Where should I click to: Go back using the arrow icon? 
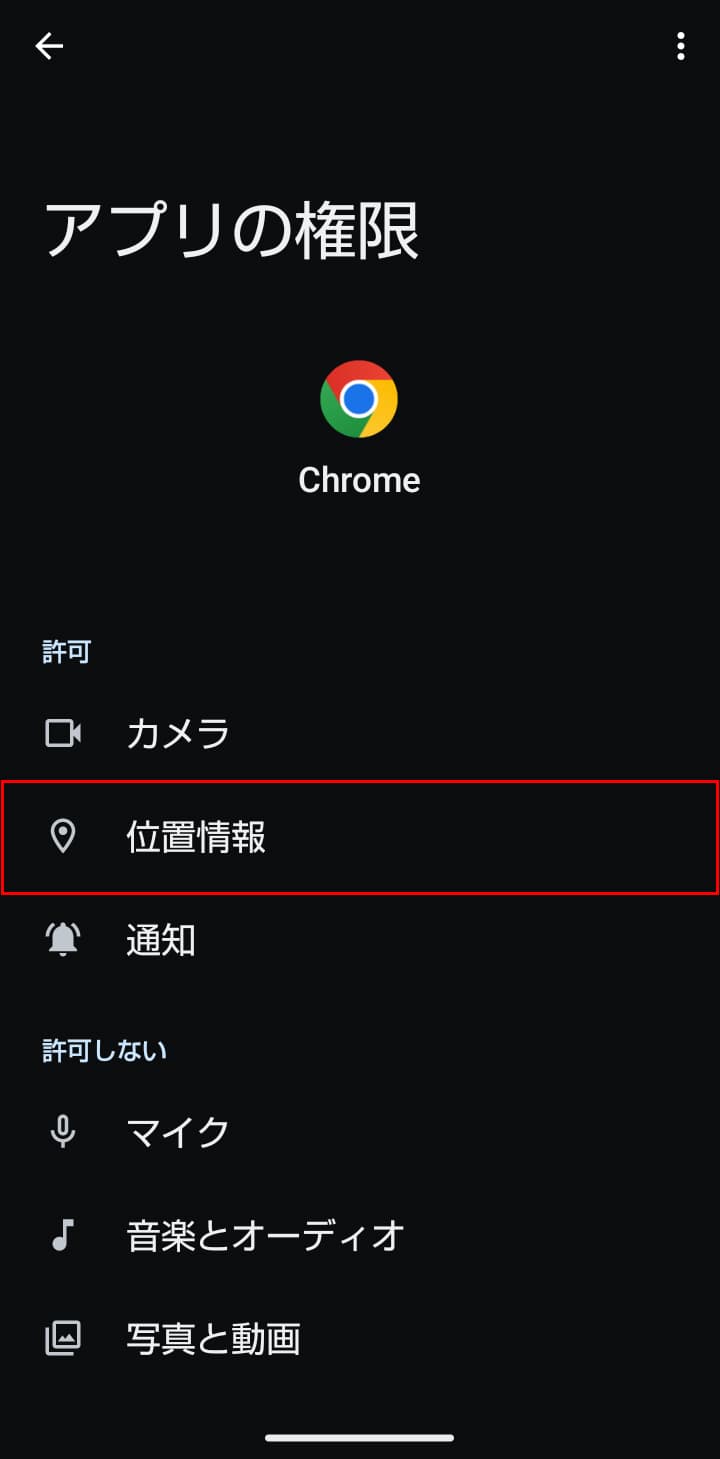click(x=49, y=46)
